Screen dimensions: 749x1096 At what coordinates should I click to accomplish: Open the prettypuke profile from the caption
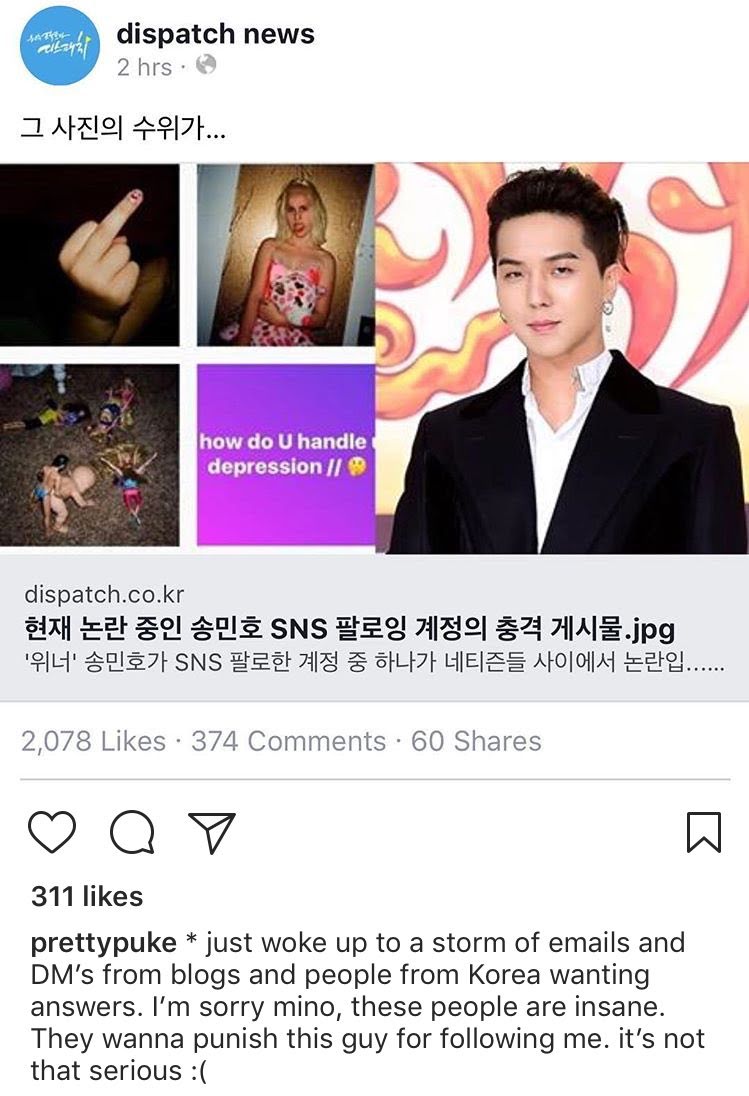tap(104, 943)
